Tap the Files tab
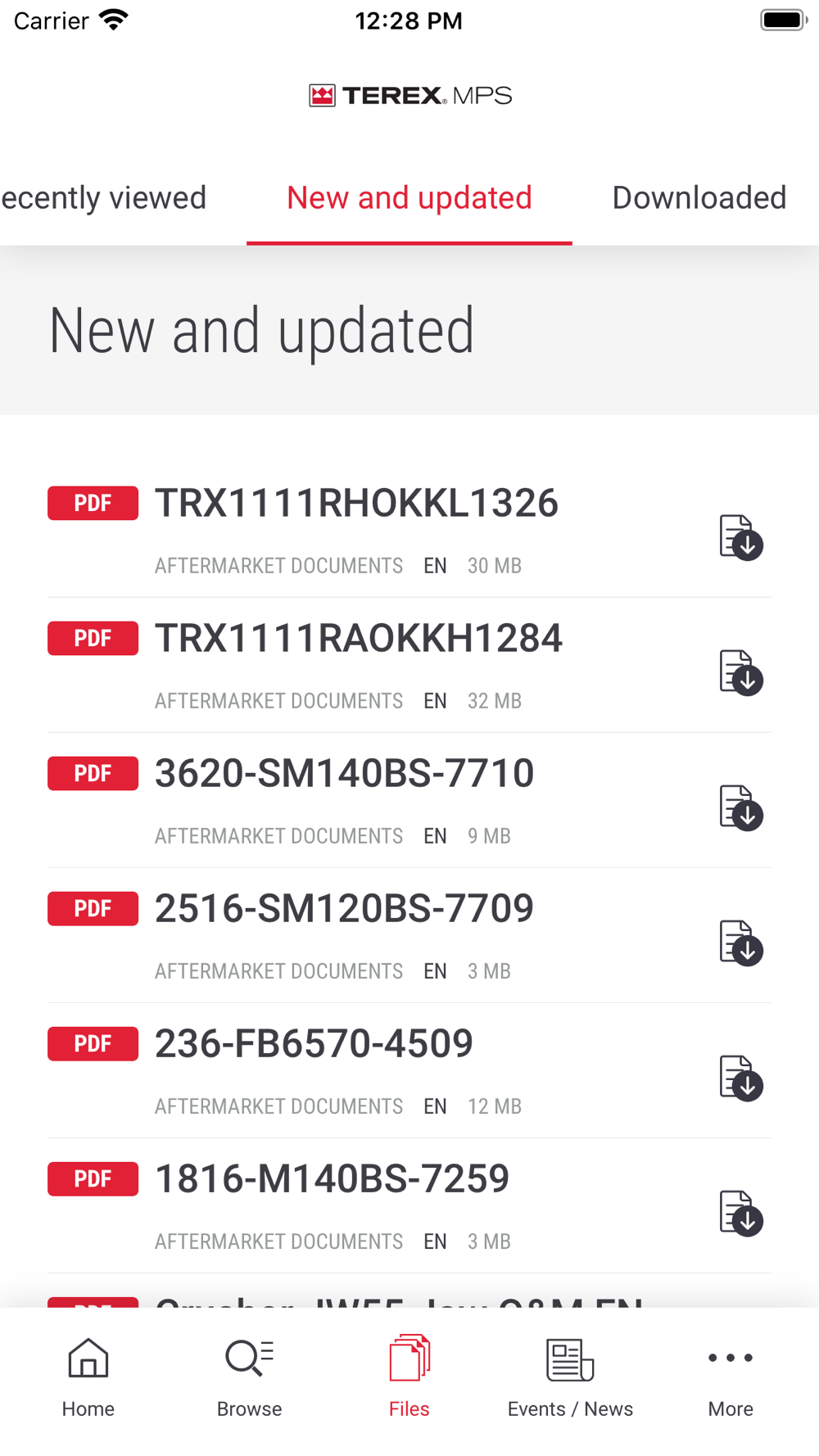Image resolution: width=819 pixels, height=1456 pixels. [x=409, y=1377]
